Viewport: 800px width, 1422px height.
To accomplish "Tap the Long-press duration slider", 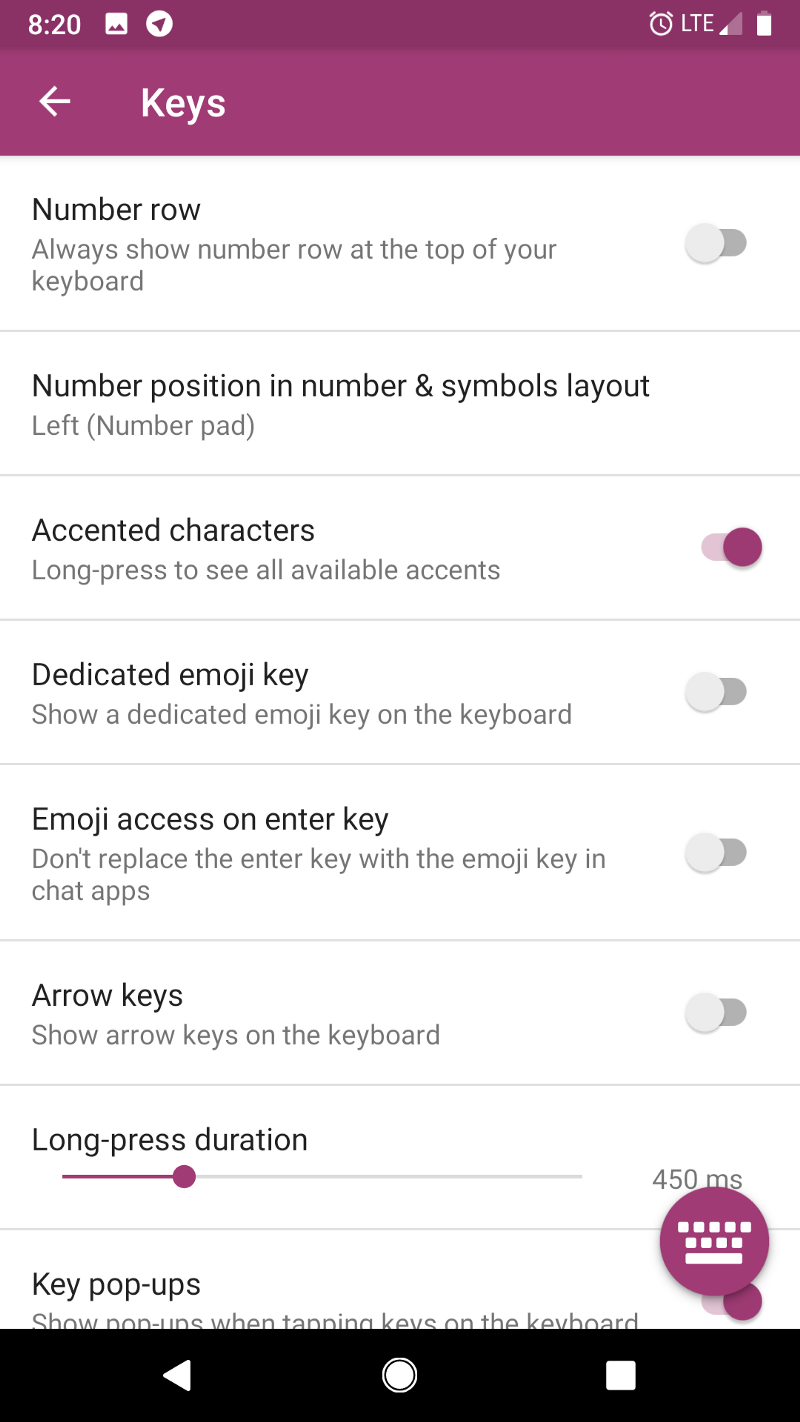I will [x=322, y=1177].
